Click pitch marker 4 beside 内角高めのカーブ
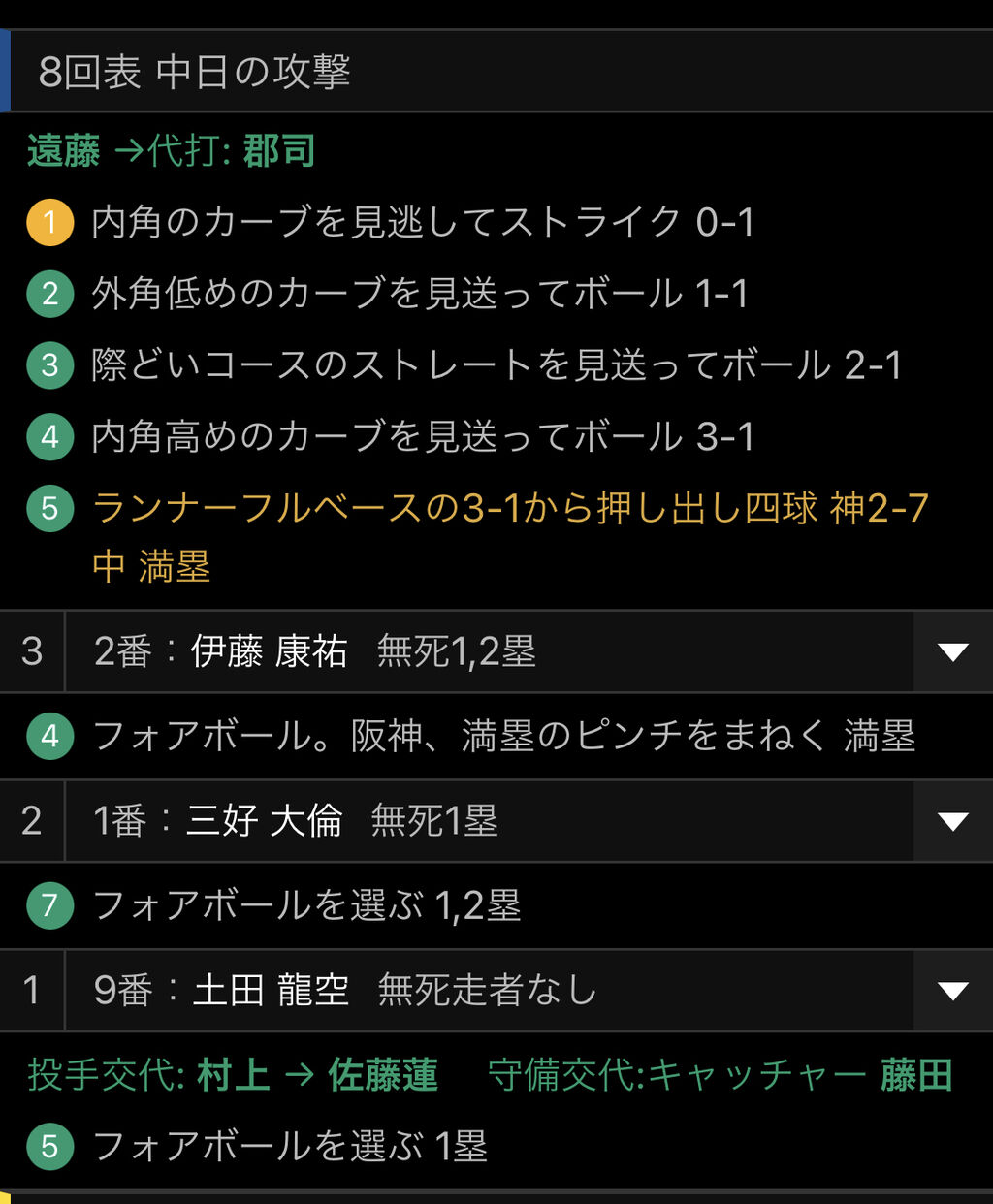The width and height of the screenshot is (993, 1204). pyautogui.click(x=49, y=437)
